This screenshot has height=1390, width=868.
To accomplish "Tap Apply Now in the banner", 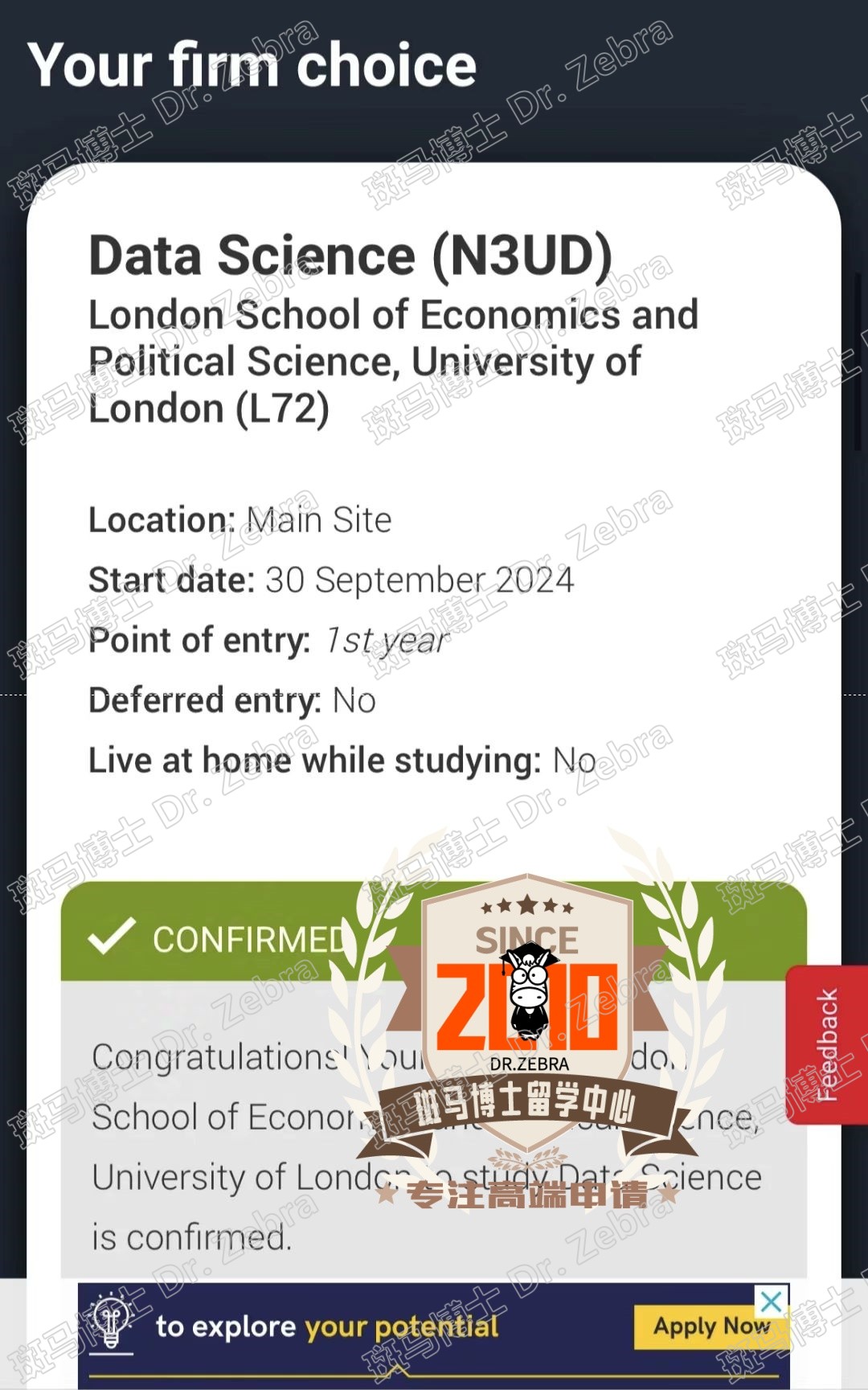I will (710, 1326).
